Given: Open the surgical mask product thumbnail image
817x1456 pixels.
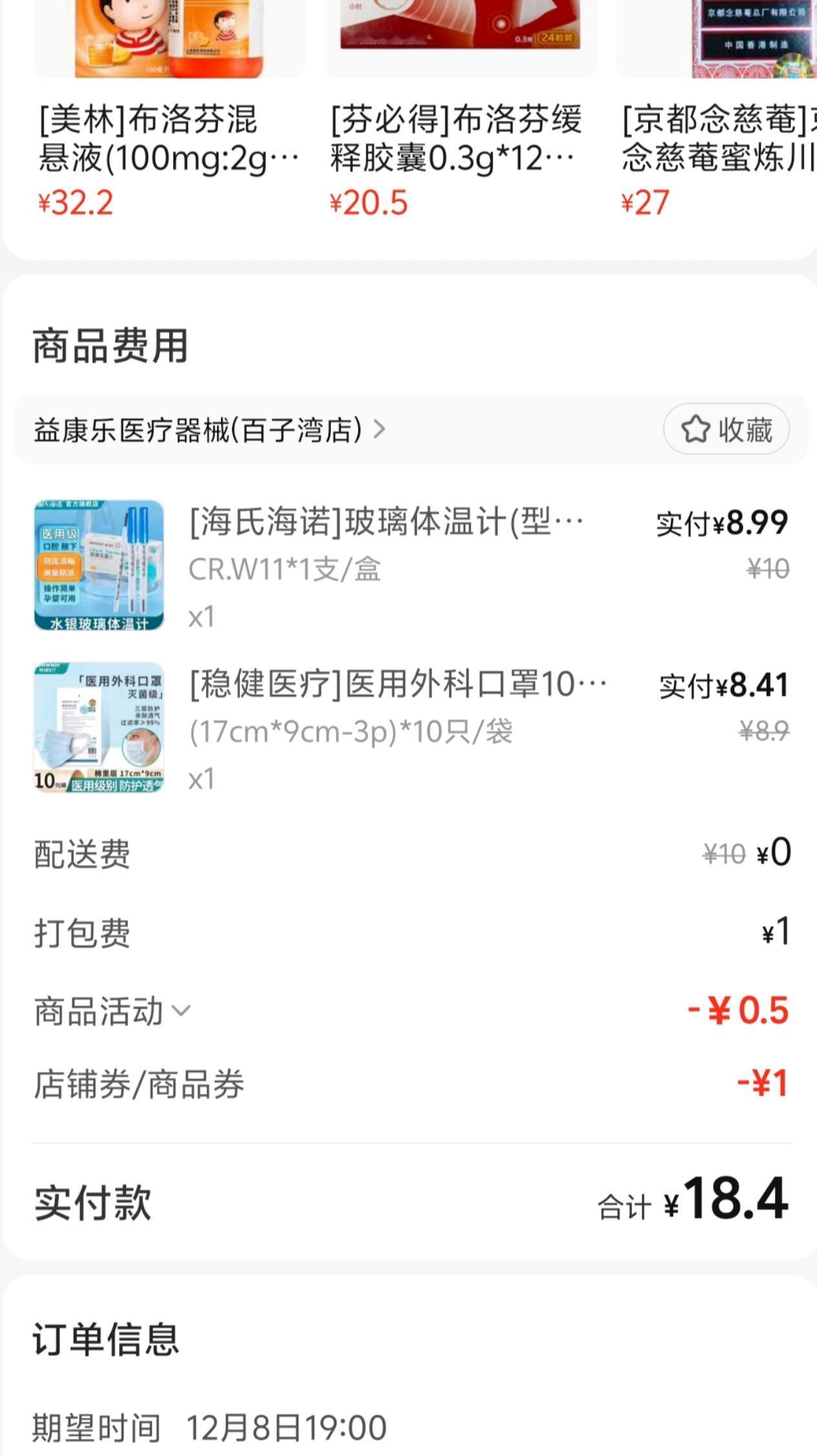Looking at the screenshot, I should coord(98,726).
